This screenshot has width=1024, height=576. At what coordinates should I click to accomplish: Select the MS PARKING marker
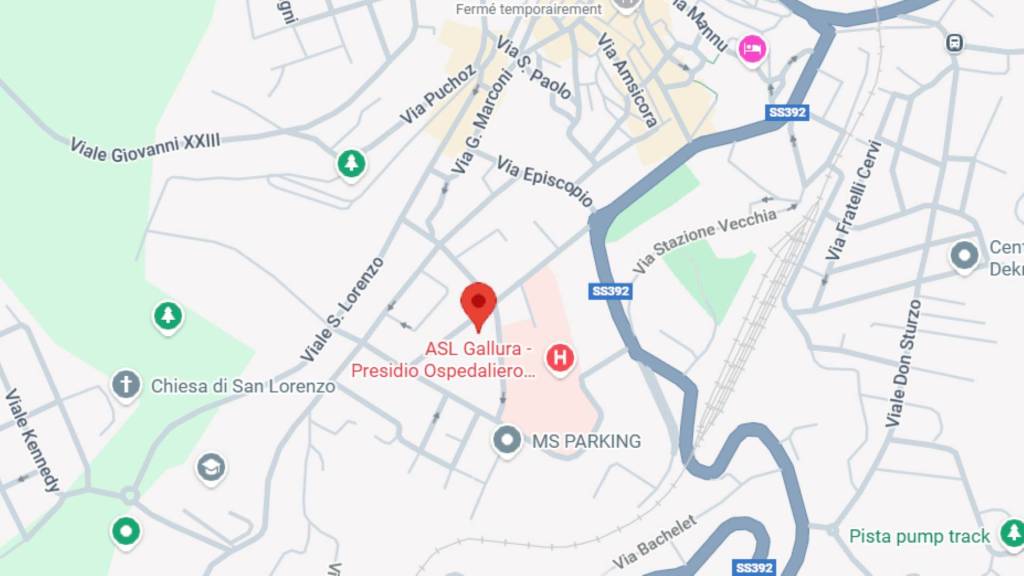(508, 440)
